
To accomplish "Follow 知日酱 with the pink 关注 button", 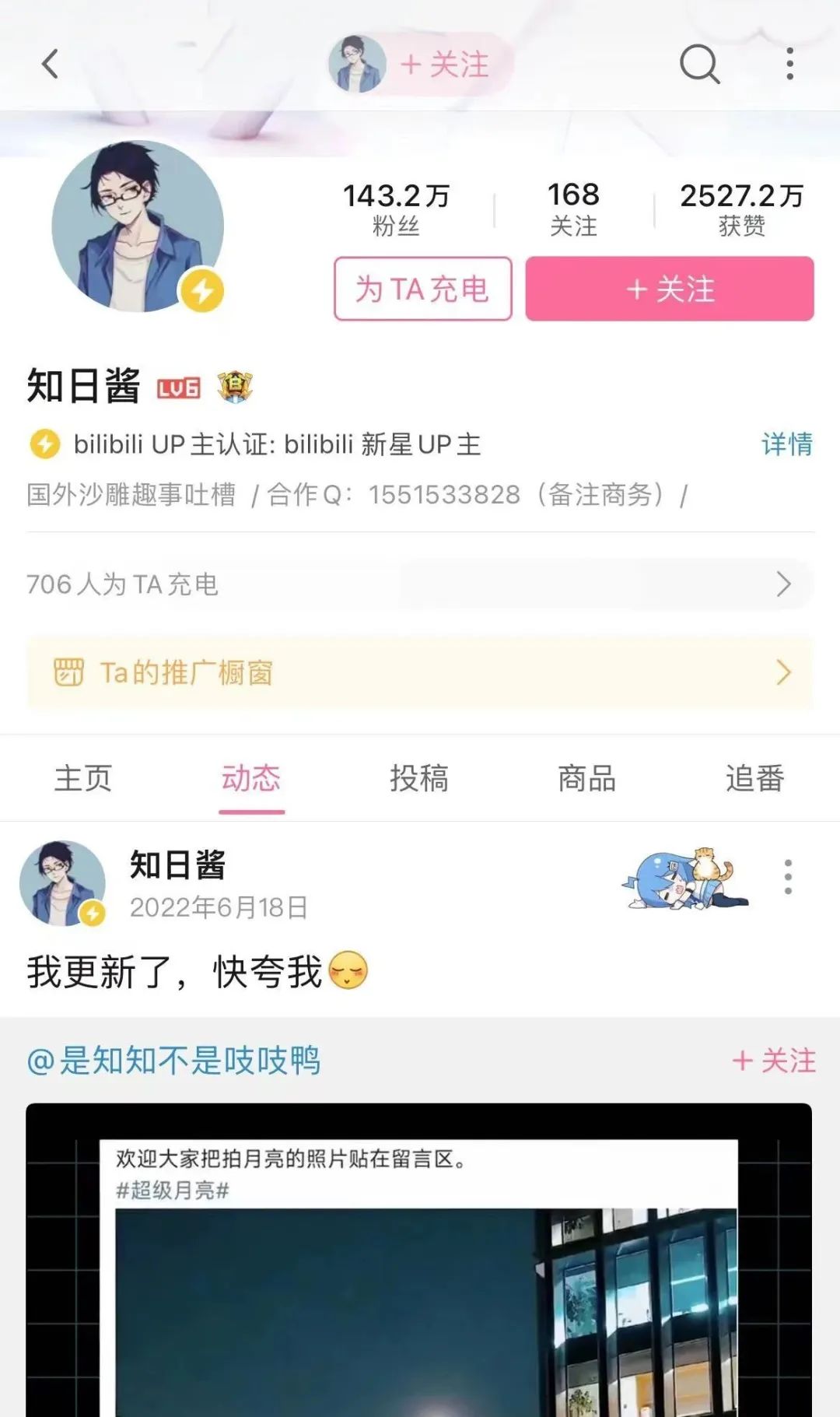I will [670, 289].
